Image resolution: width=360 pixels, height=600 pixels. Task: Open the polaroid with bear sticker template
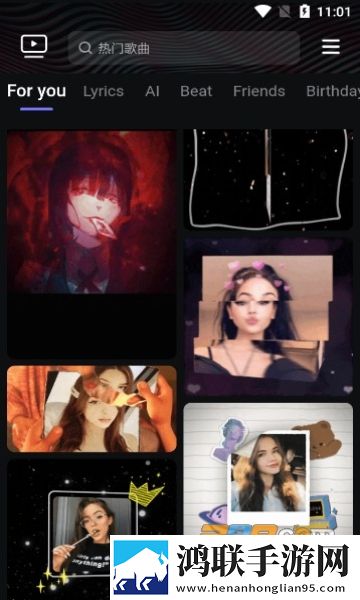coord(268,468)
